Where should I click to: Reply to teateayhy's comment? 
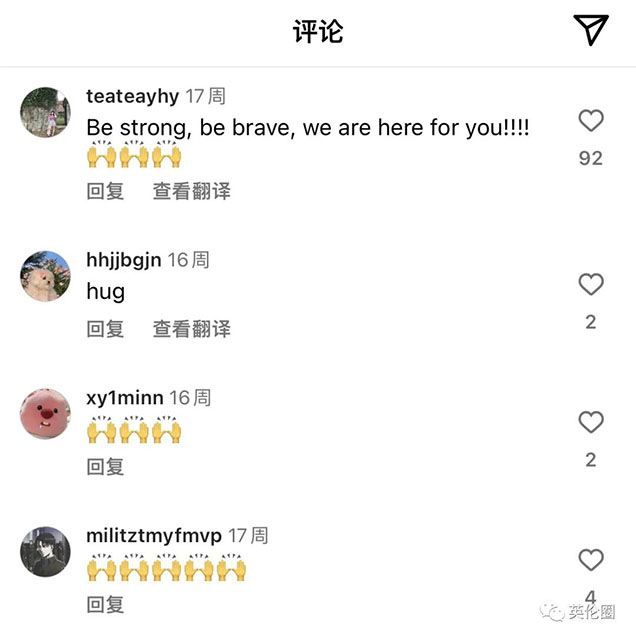(105, 191)
